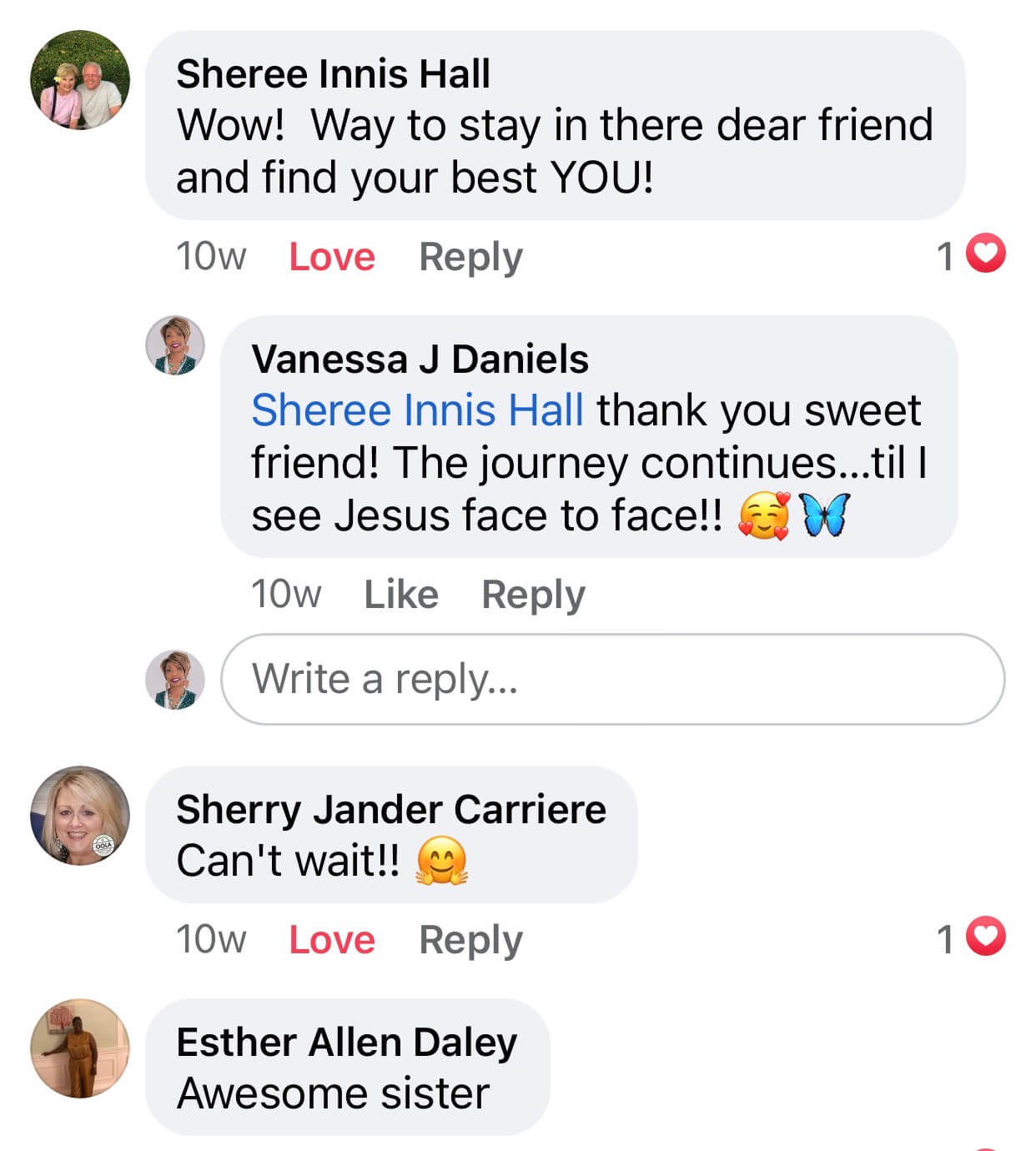
Task: Open tagged Sheree Innis Hall profile link
Action: click(417, 410)
